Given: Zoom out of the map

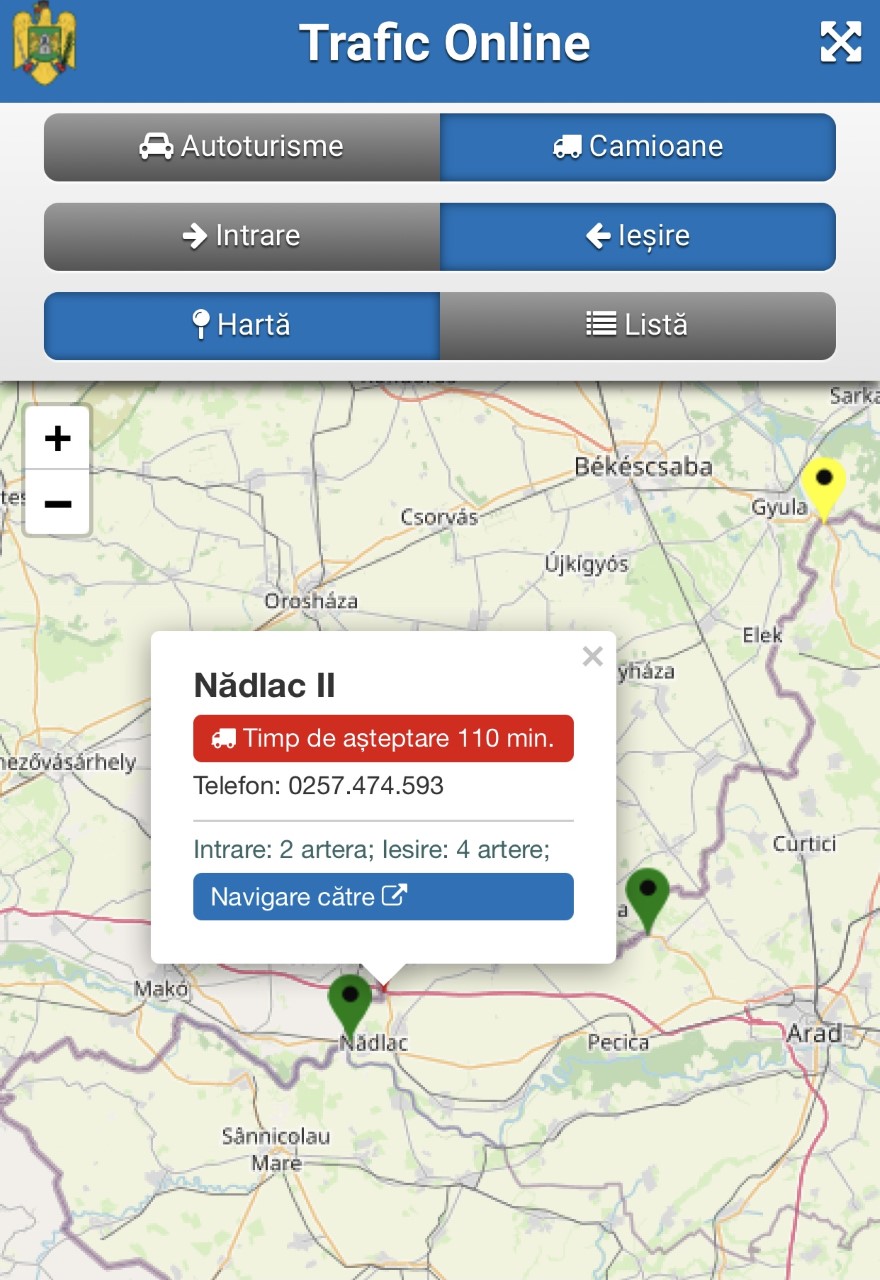Looking at the screenshot, I should coord(58,502).
